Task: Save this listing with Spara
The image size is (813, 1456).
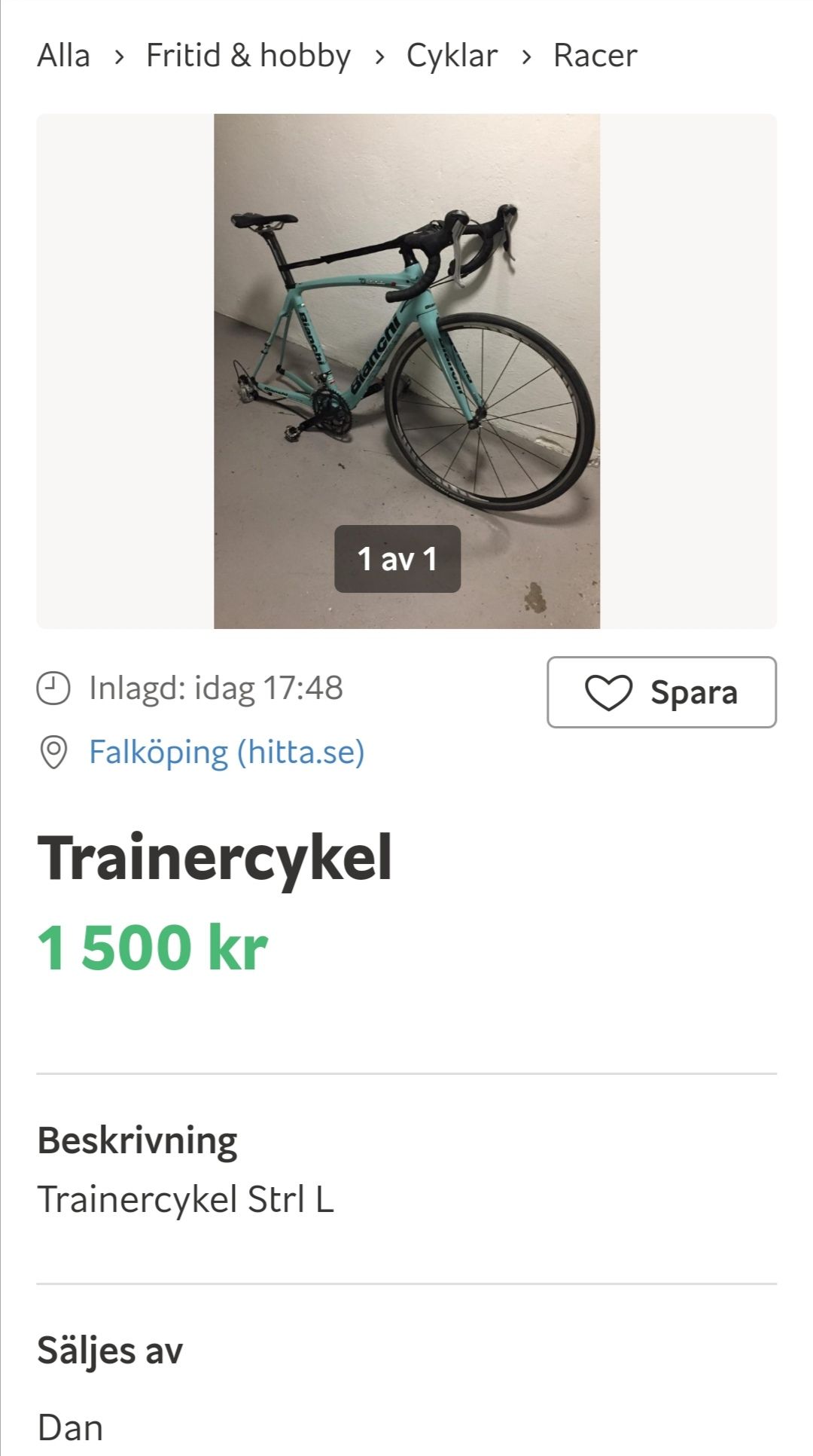Action: [661, 692]
